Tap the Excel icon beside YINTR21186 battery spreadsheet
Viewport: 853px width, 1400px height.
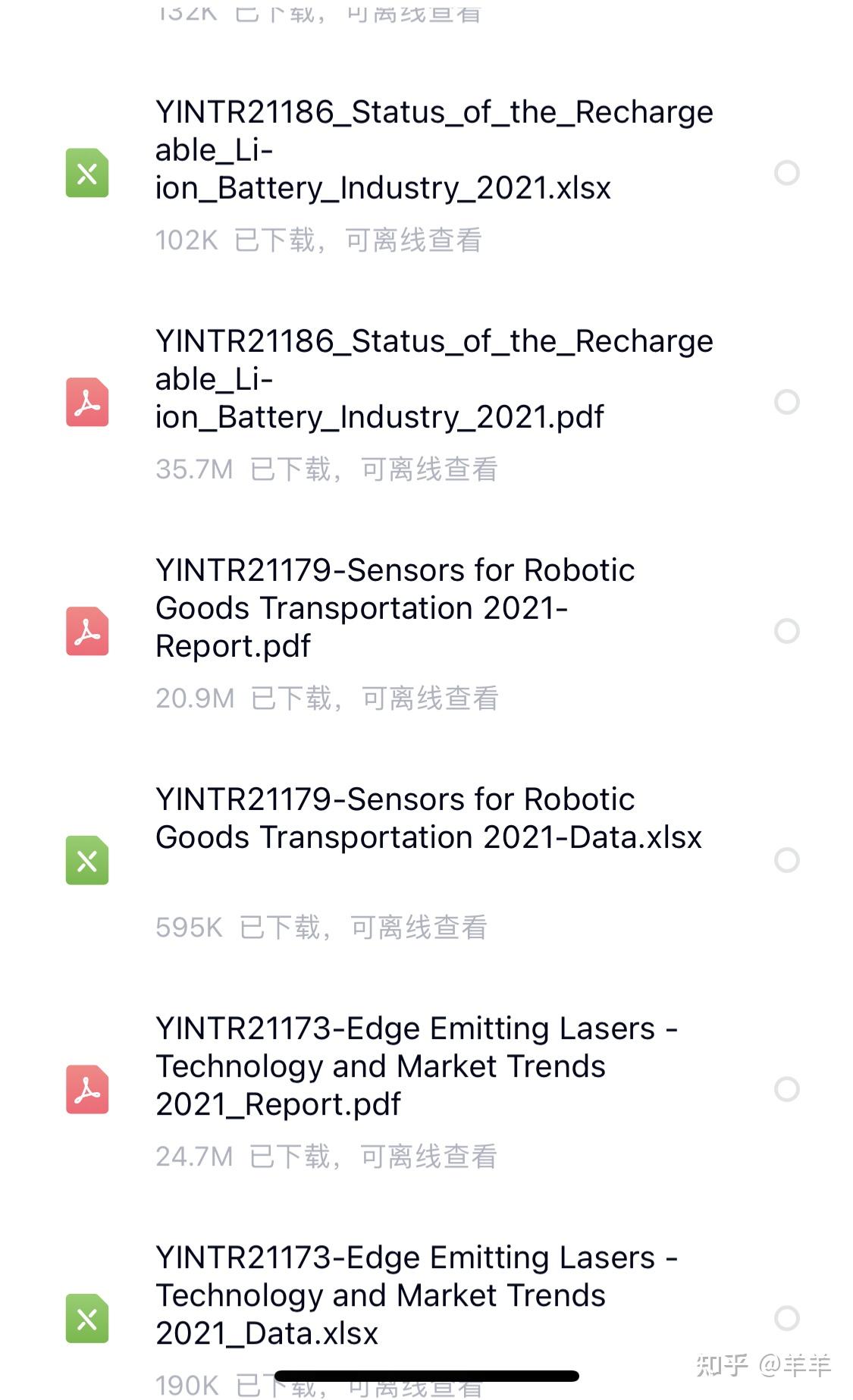[89, 173]
